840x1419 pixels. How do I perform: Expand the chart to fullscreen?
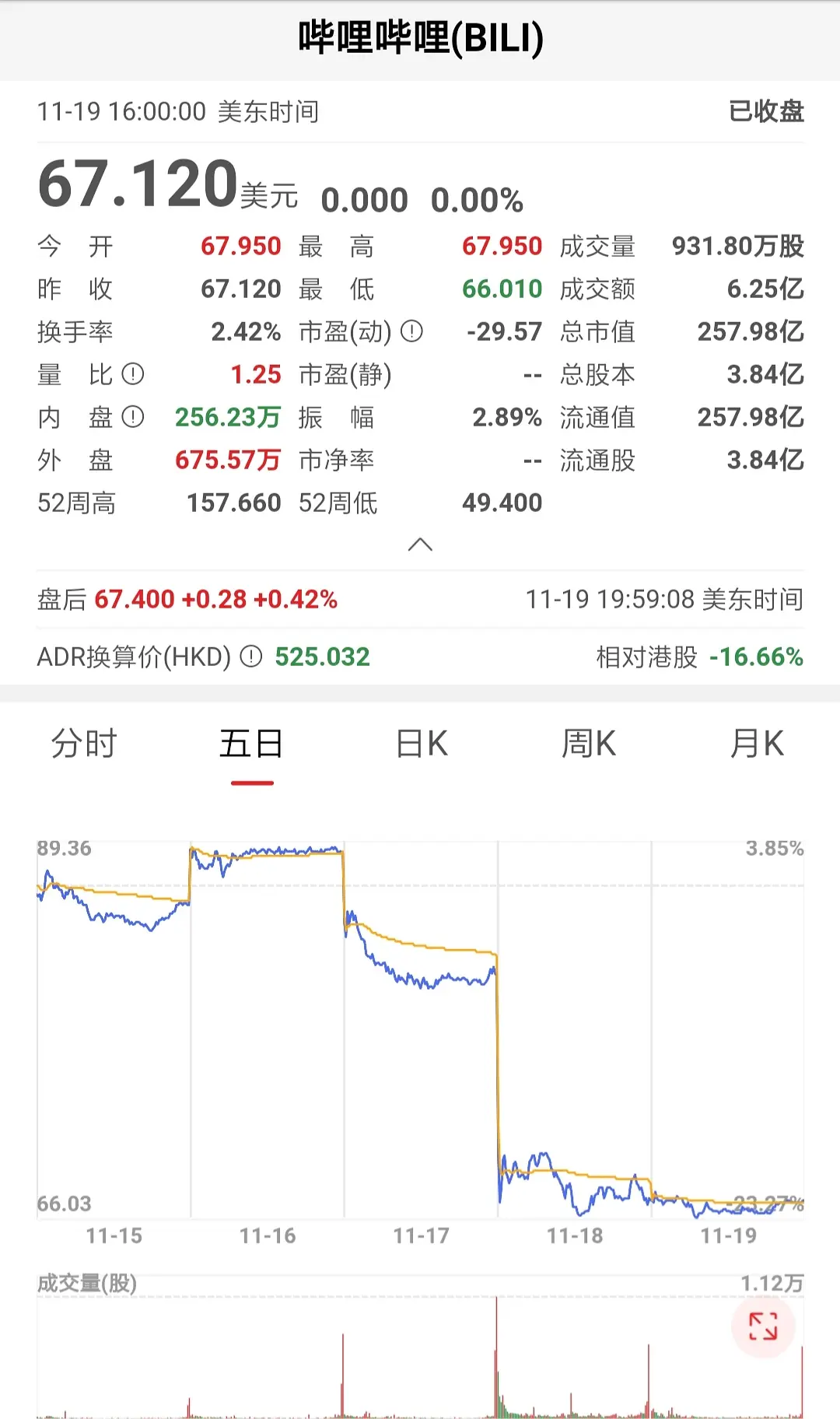(x=763, y=1326)
